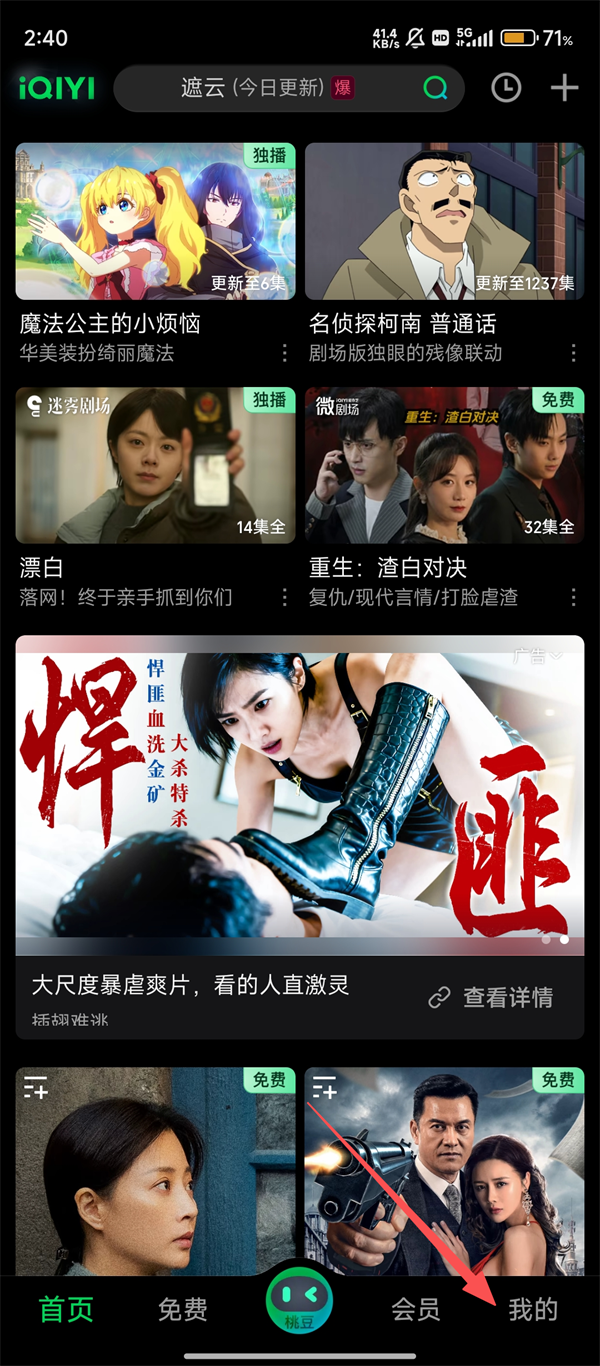Screen dimensions: 600x1366
Task: Open more options for 漂白
Action: coord(285,597)
